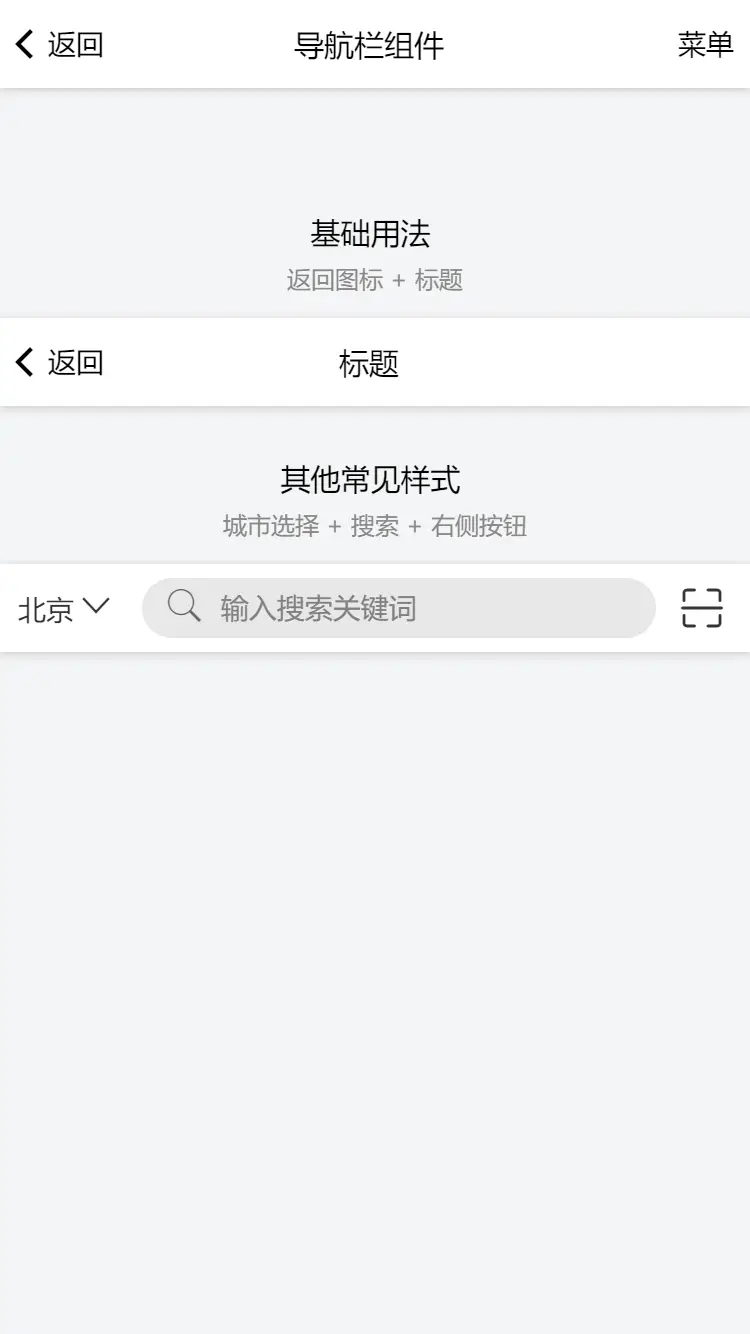
Task: Expand the 北京 city selector
Action: (63, 608)
